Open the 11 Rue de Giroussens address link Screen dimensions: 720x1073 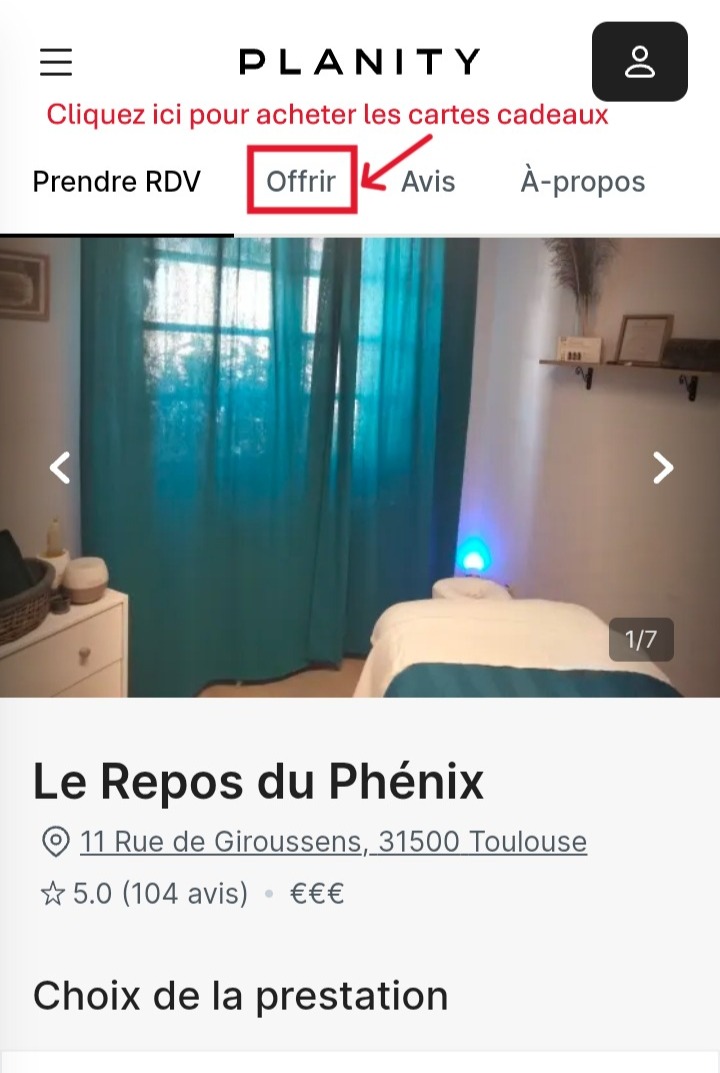333,842
